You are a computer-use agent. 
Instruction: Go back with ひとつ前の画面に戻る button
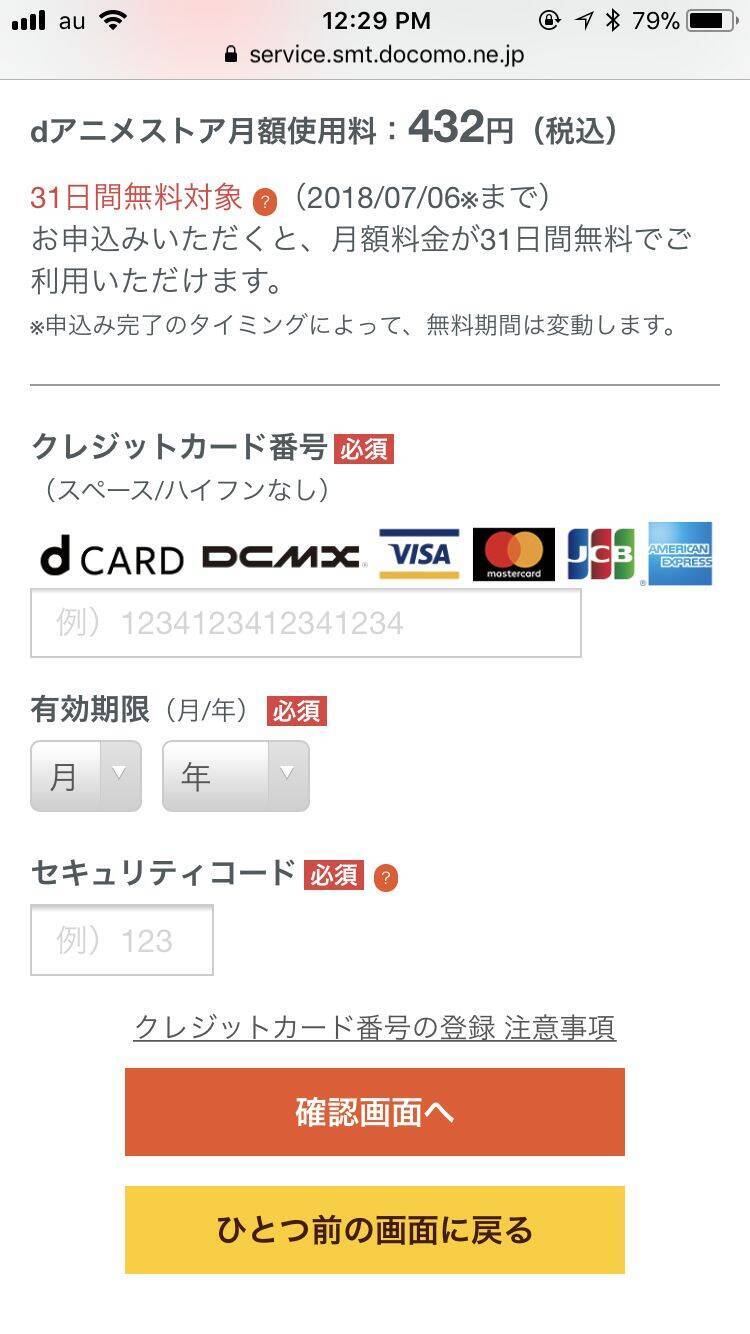[375, 1230]
